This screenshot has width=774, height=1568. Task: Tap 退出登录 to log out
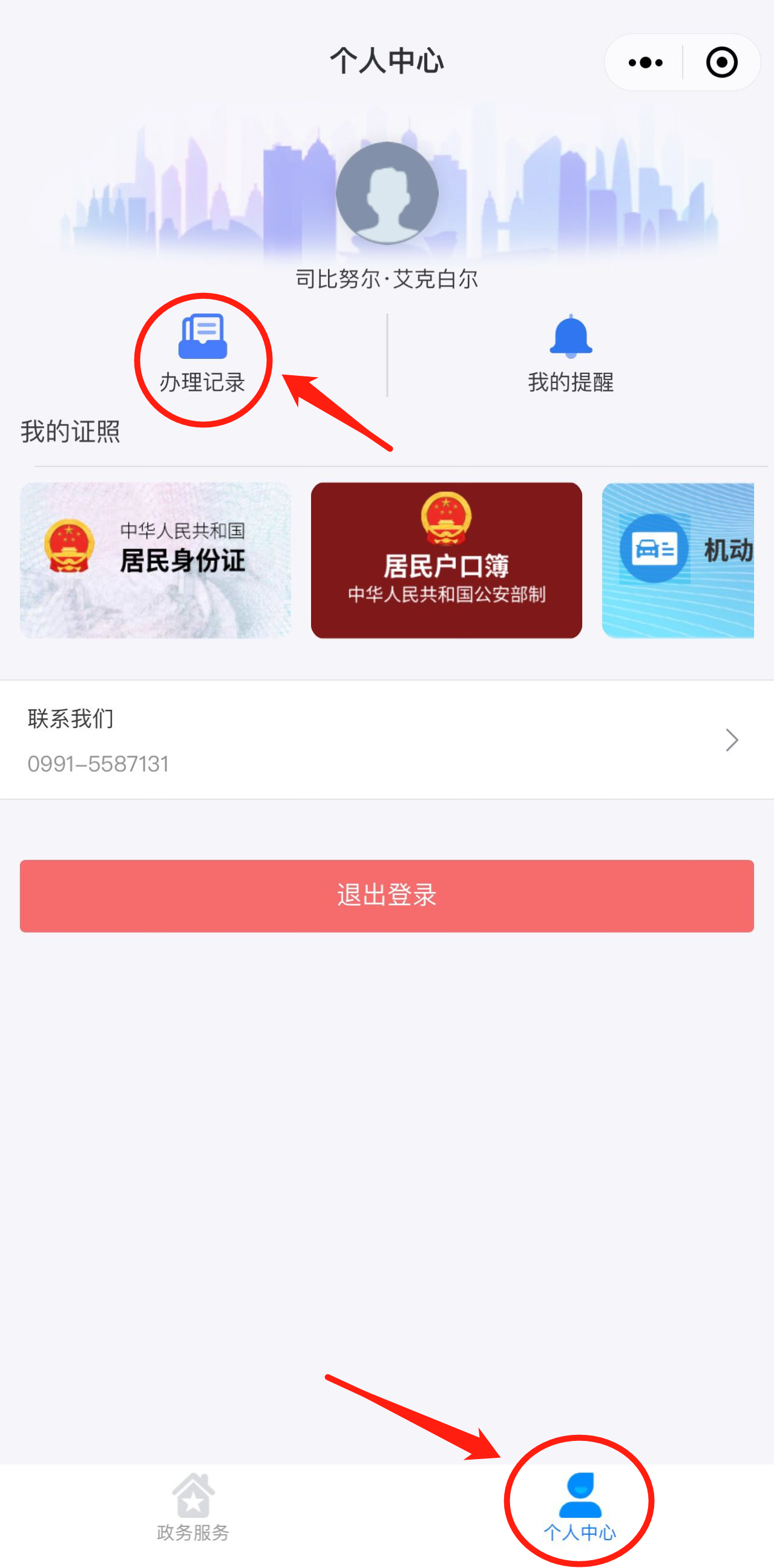pos(386,896)
